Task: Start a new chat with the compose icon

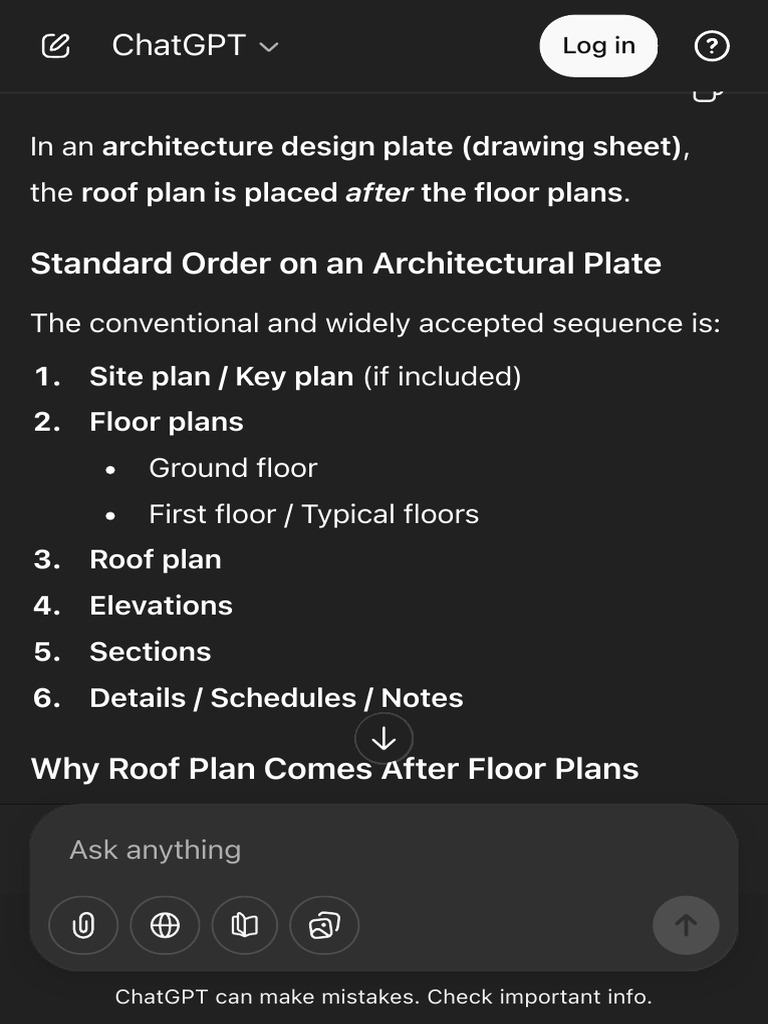Action: click(56, 46)
